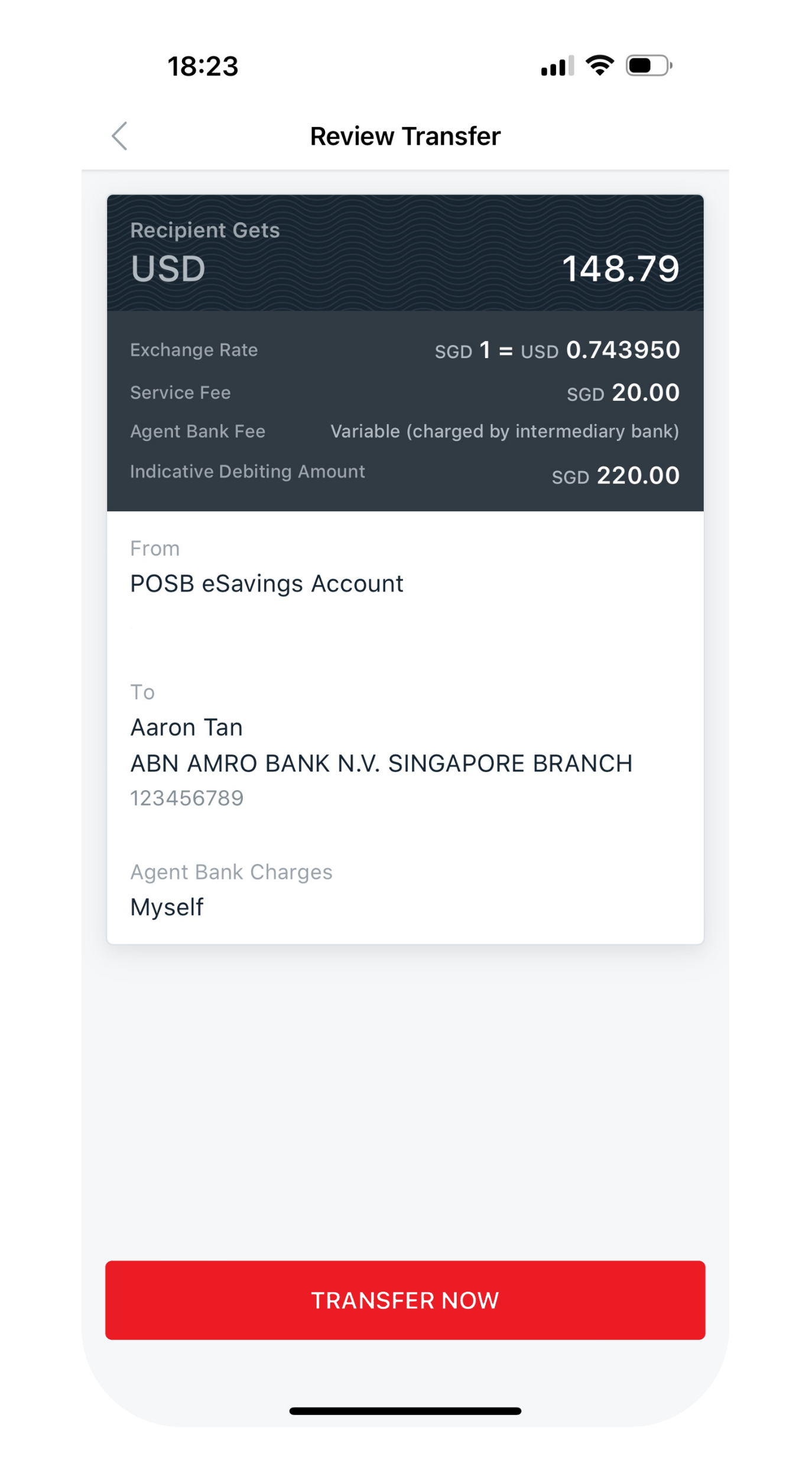The width and height of the screenshot is (812, 1463).
Task: Tap the dark Recipient Gets header card
Action: [x=406, y=251]
